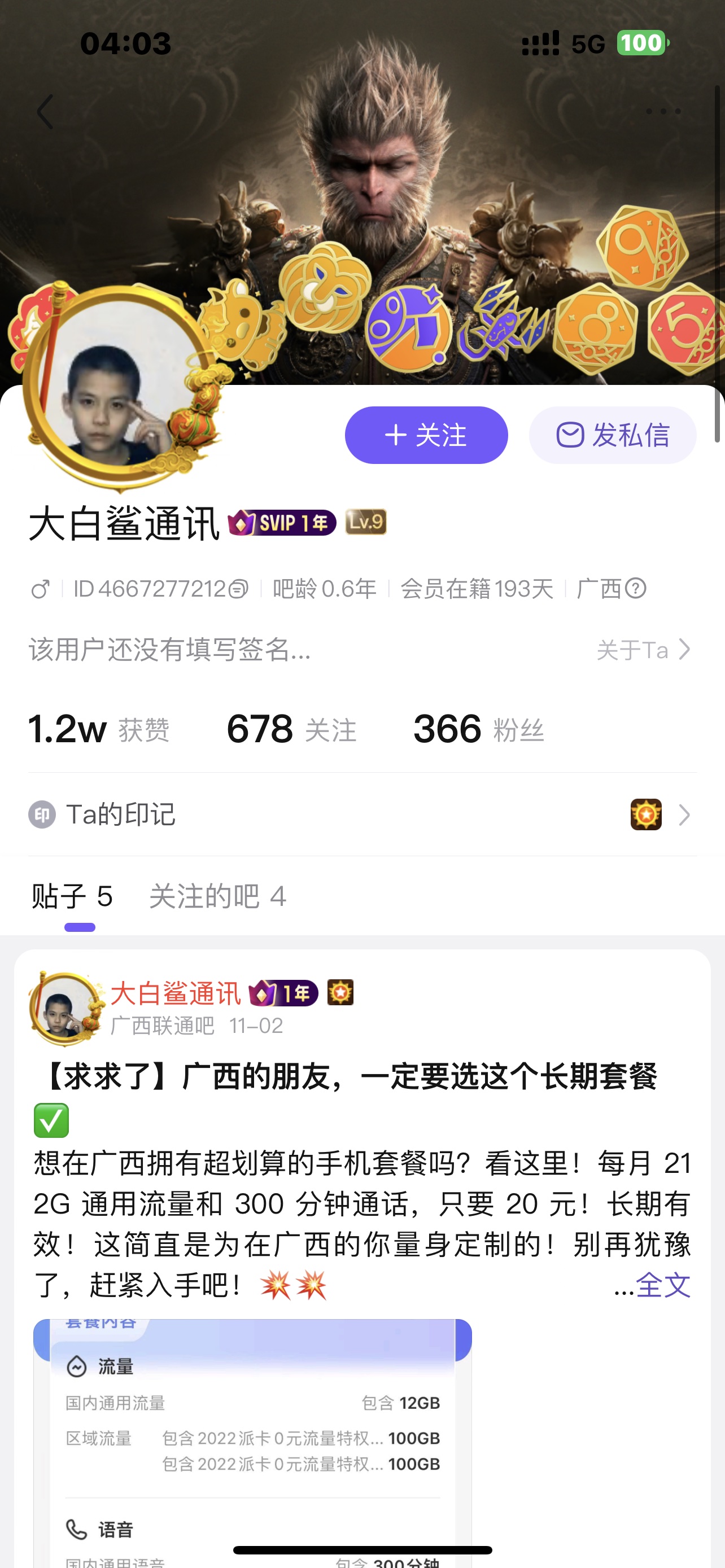Screen dimensions: 725x1568
Task: Open 关于Ta details
Action: coord(643,650)
